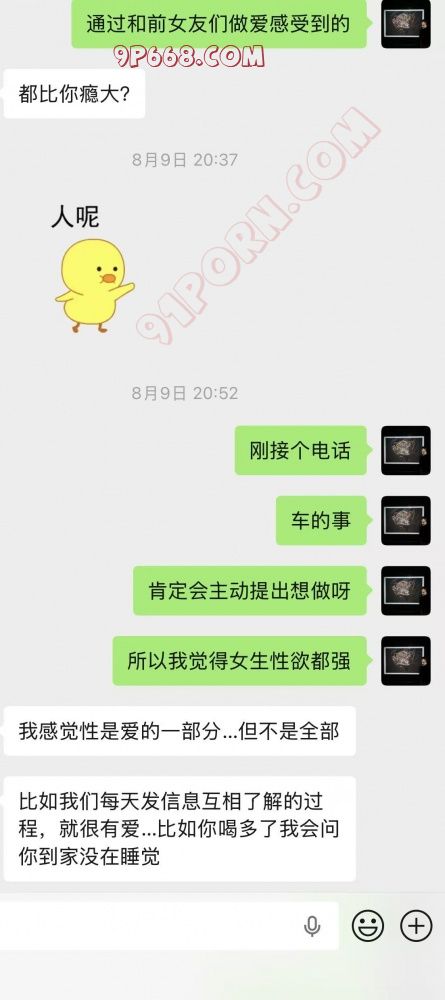The width and height of the screenshot is (445, 1000).
Task: Open the plus attachments menu
Action: coord(416,925)
